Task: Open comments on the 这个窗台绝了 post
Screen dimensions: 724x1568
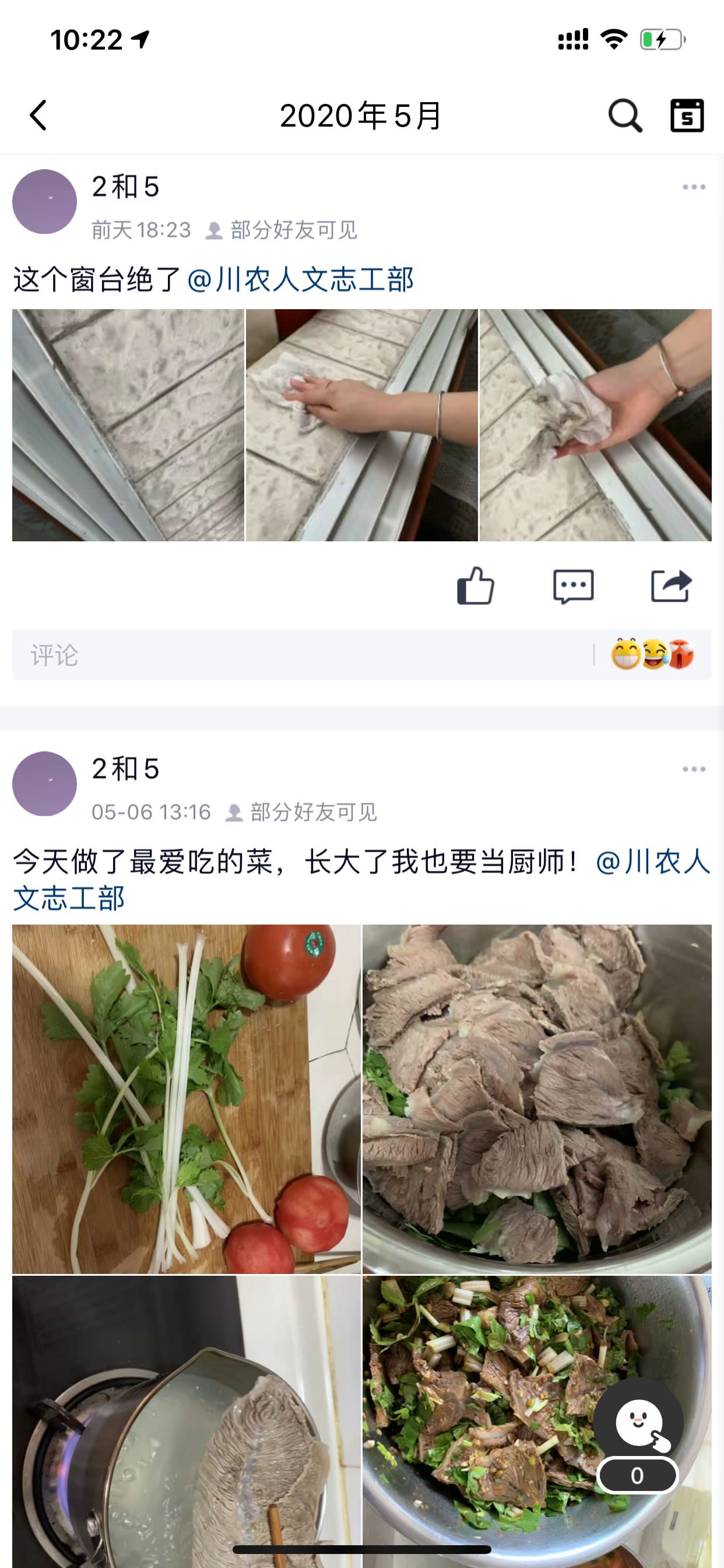Action: (573, 586)
